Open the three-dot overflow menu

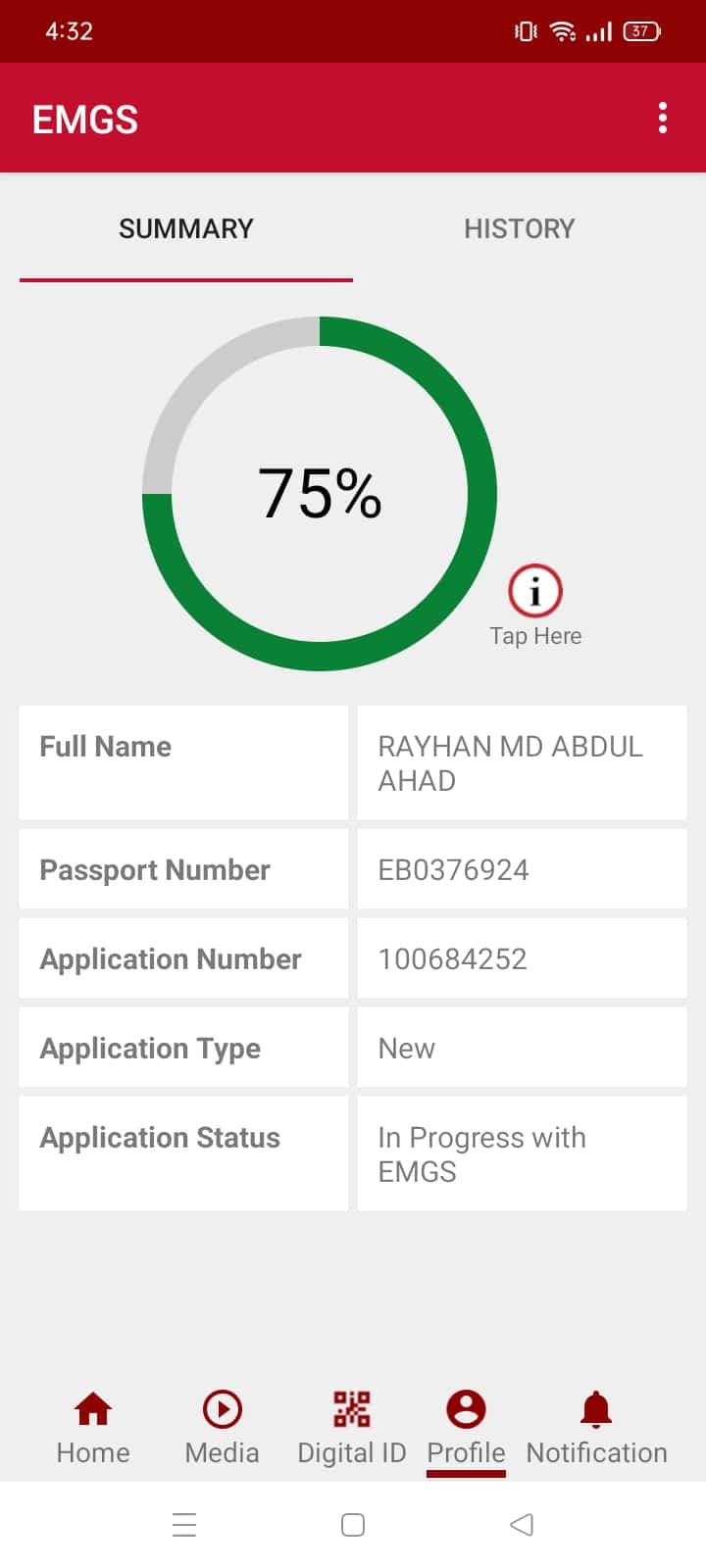(663, 119)
